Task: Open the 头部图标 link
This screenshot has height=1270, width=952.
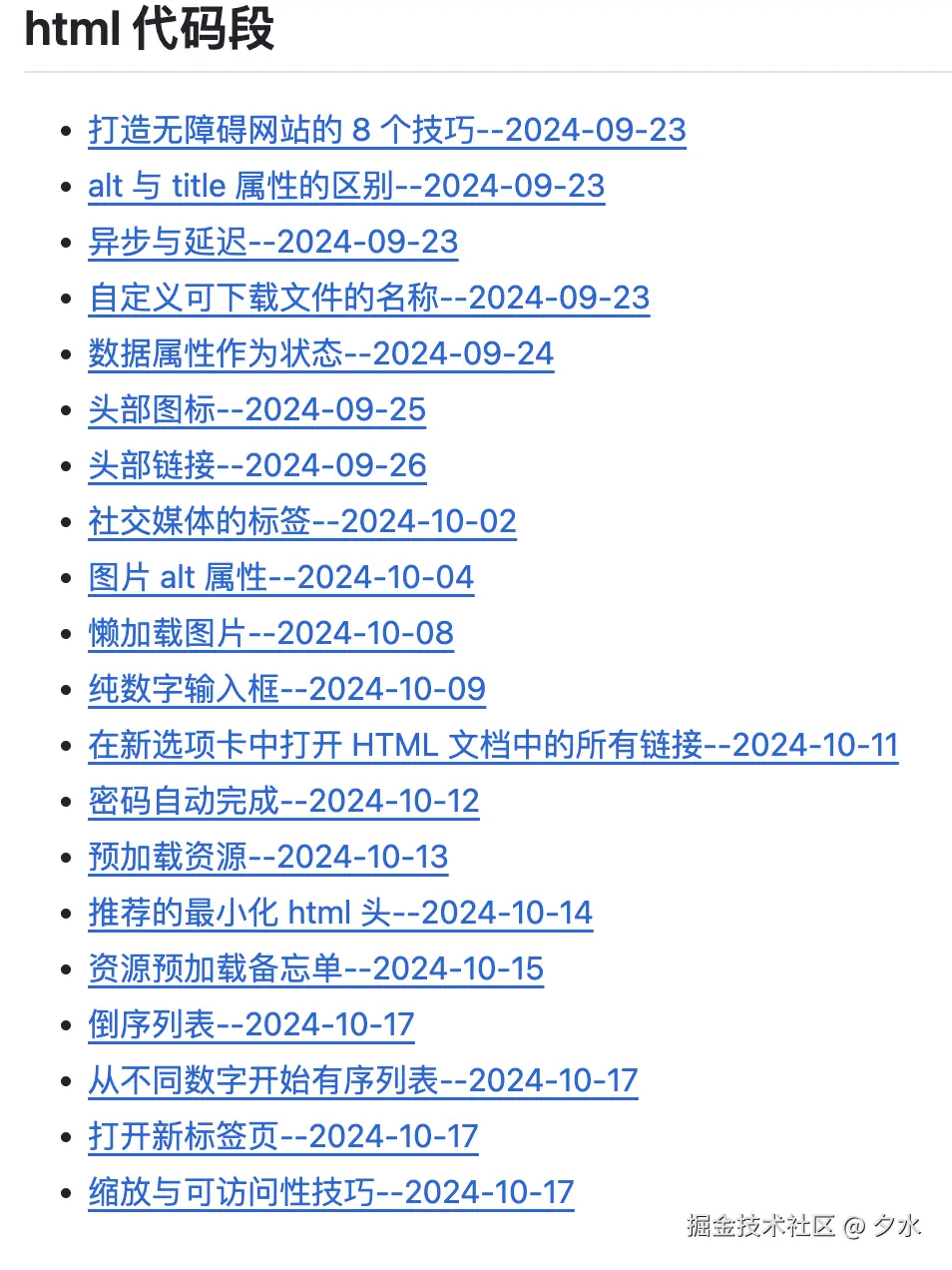Action: (x=256, y=409)
